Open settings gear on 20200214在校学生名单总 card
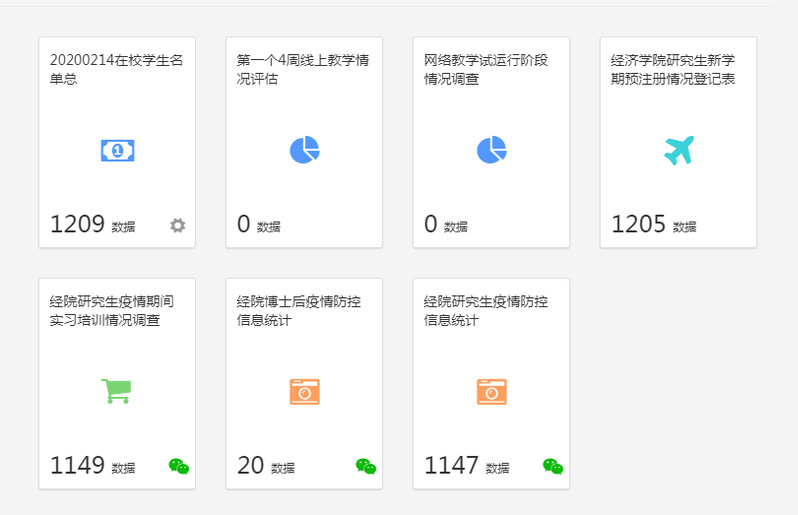 [177, 225]
